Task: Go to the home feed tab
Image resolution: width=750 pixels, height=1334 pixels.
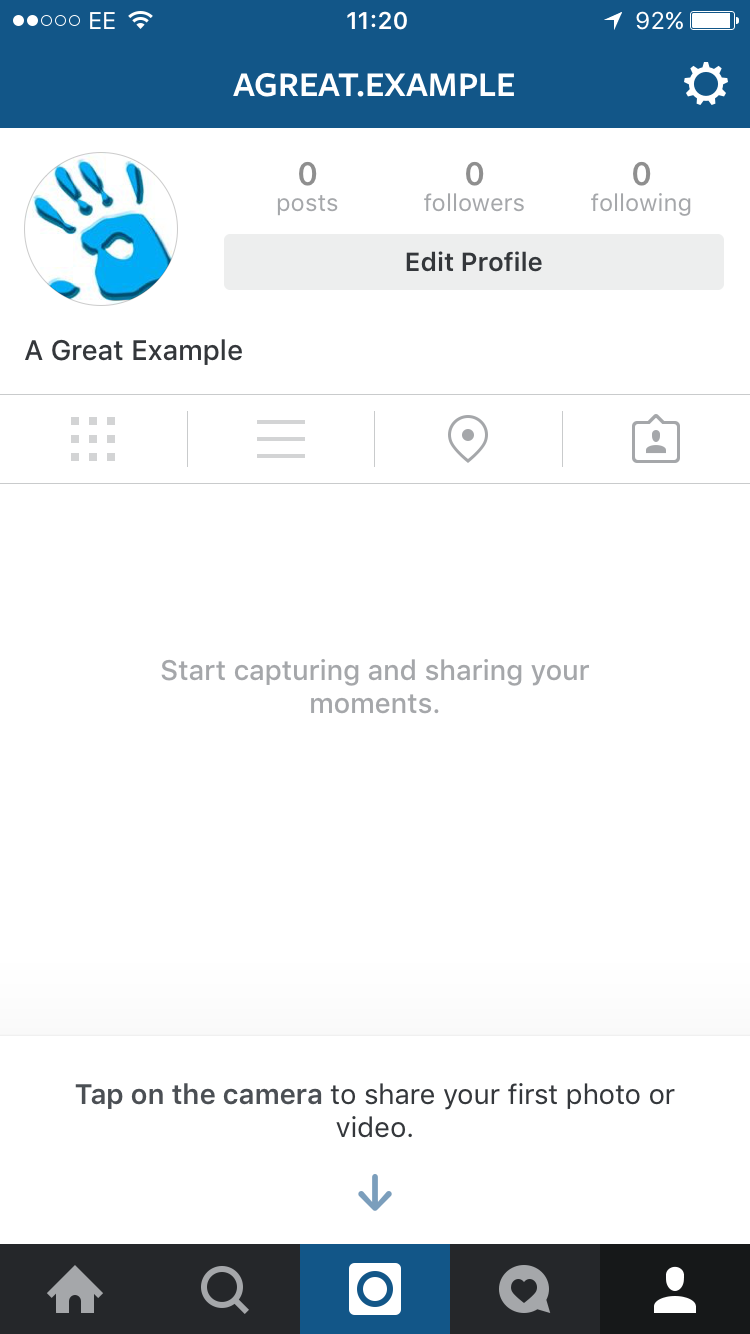Action: (75, 1289)
